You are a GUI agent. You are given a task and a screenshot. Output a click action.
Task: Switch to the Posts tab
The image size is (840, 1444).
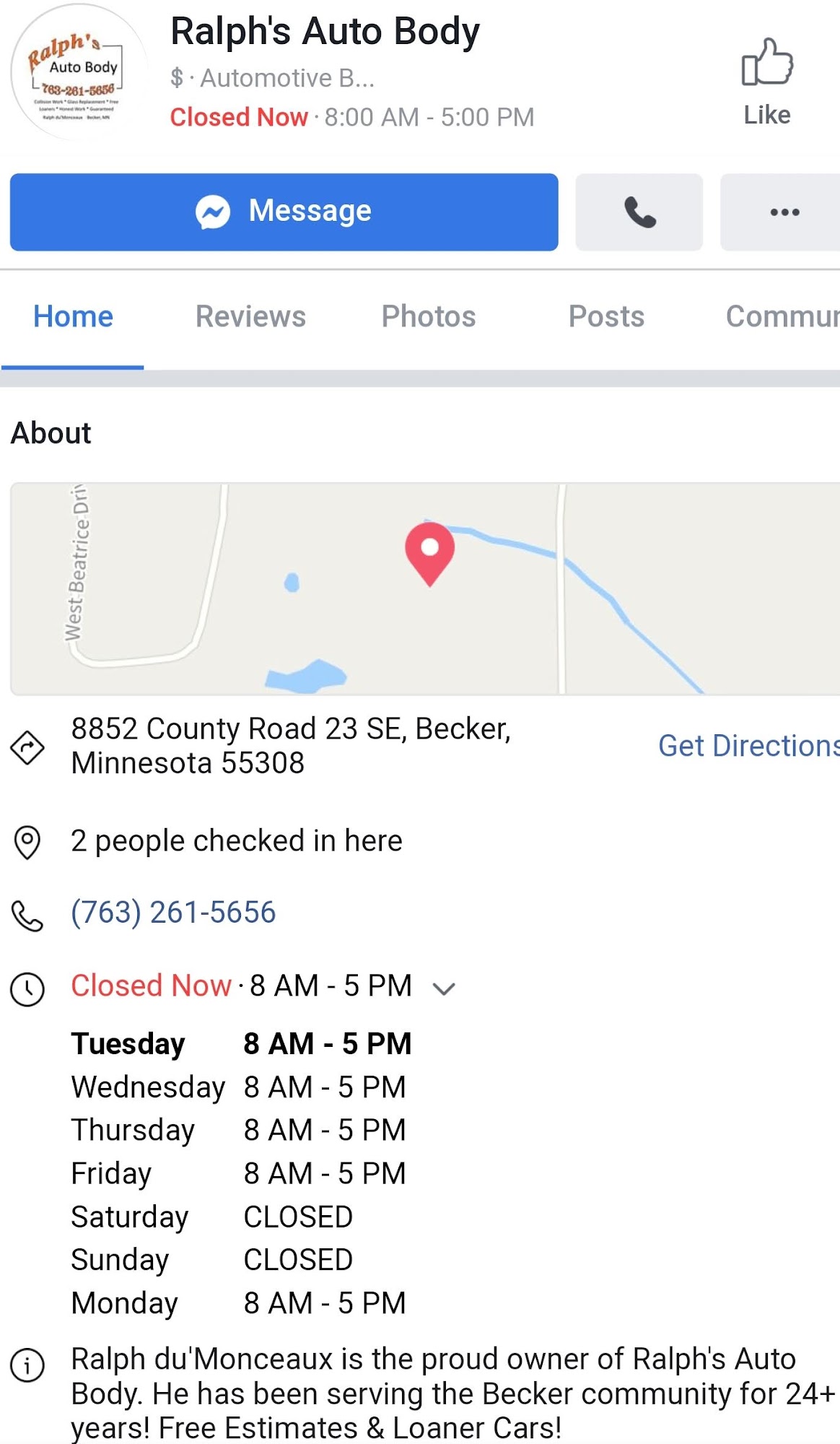(606, 316)
